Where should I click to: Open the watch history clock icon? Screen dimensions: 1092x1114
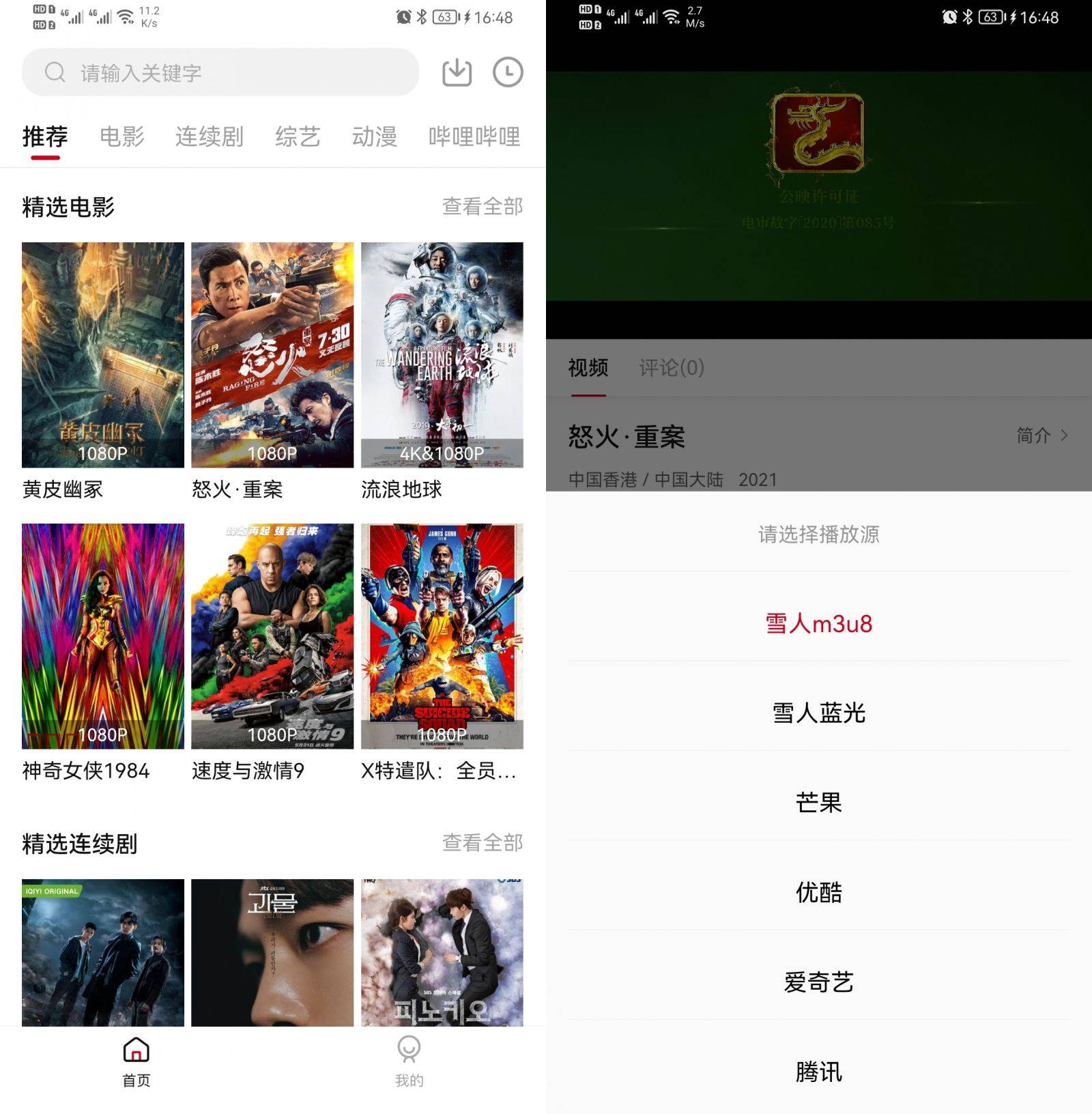[507, 72]
